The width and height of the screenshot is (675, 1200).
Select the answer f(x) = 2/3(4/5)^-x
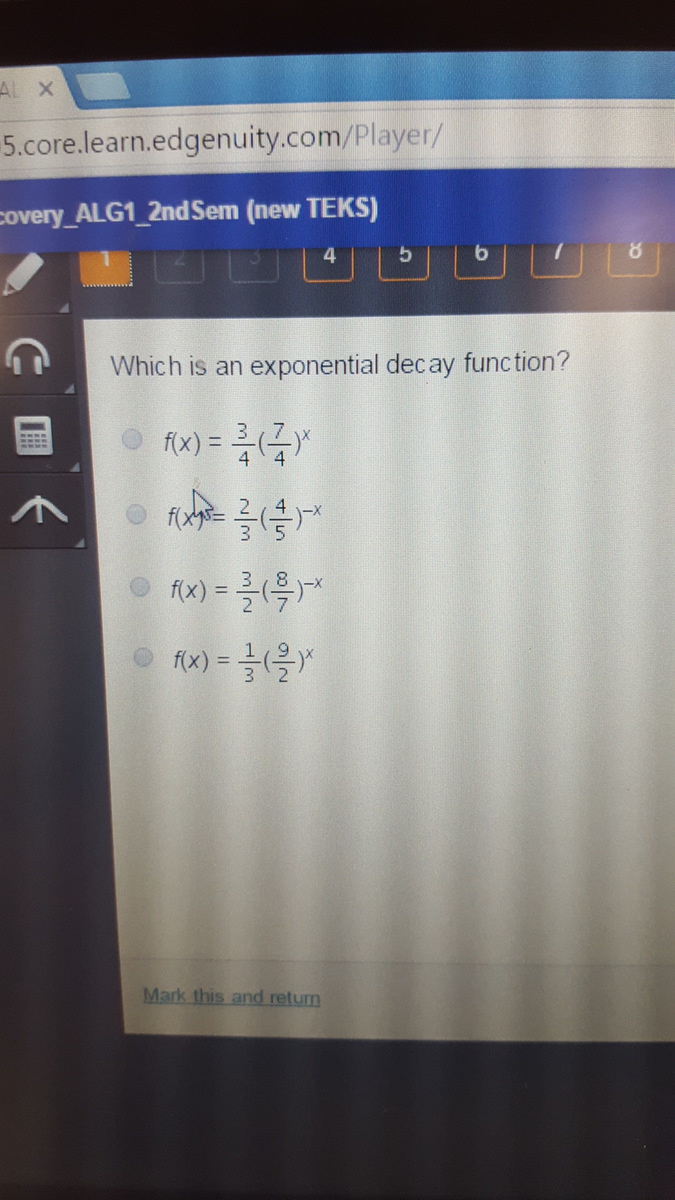click(x=137, y=513)
